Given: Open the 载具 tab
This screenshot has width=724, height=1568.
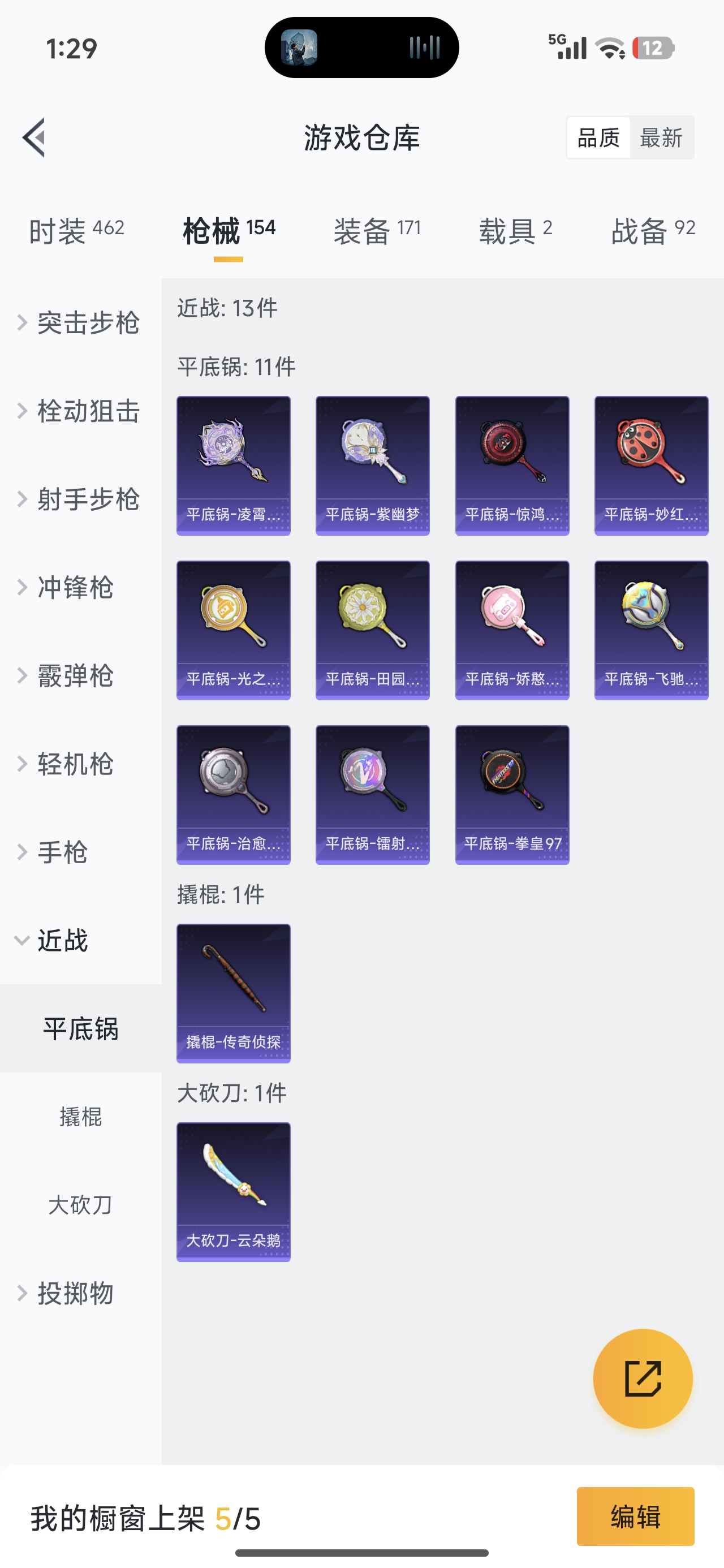Looking at the screenshot, I should (x=515, y=231).
